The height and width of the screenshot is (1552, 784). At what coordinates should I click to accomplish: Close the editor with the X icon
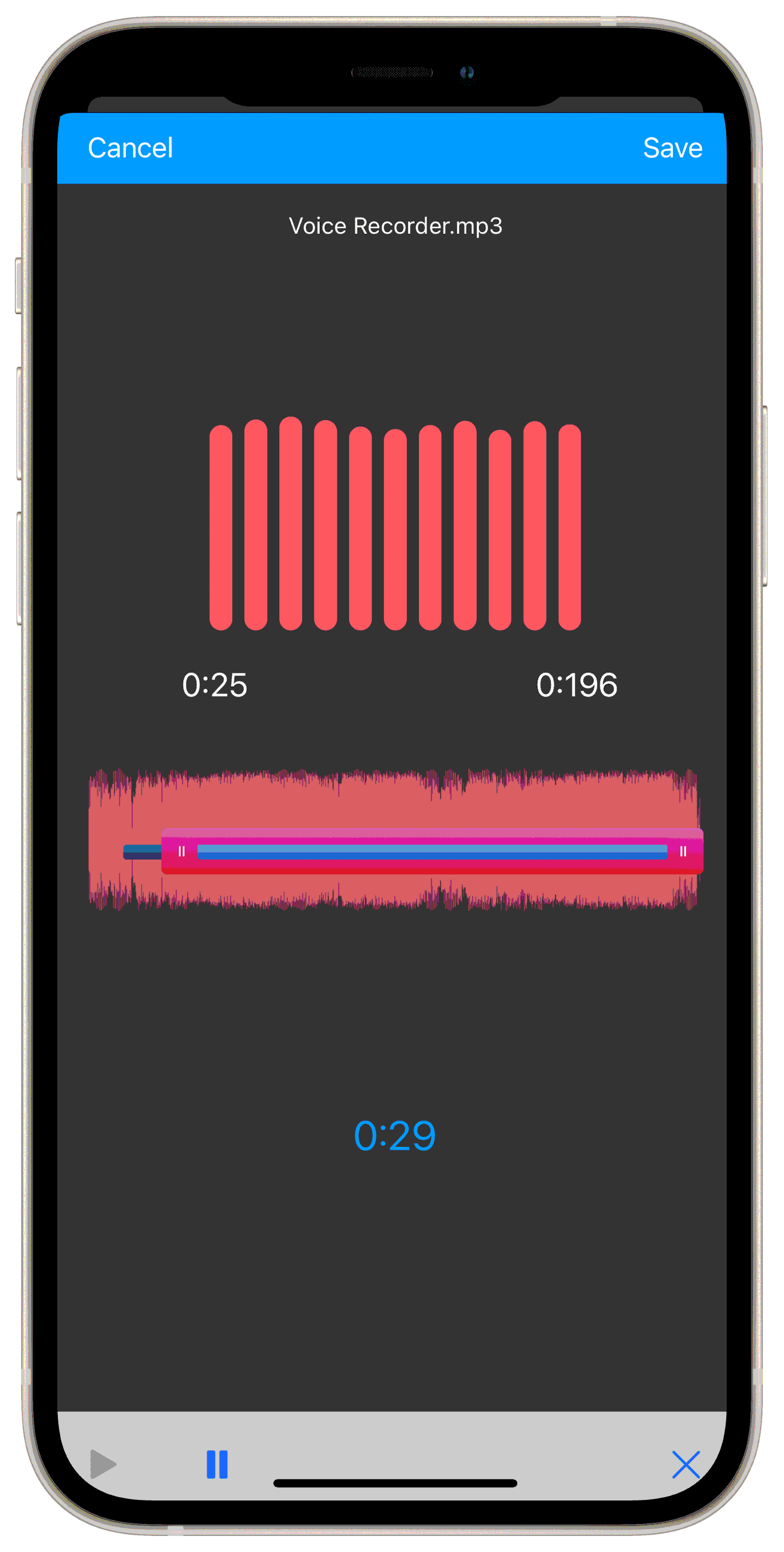[x=685, y=1464]
